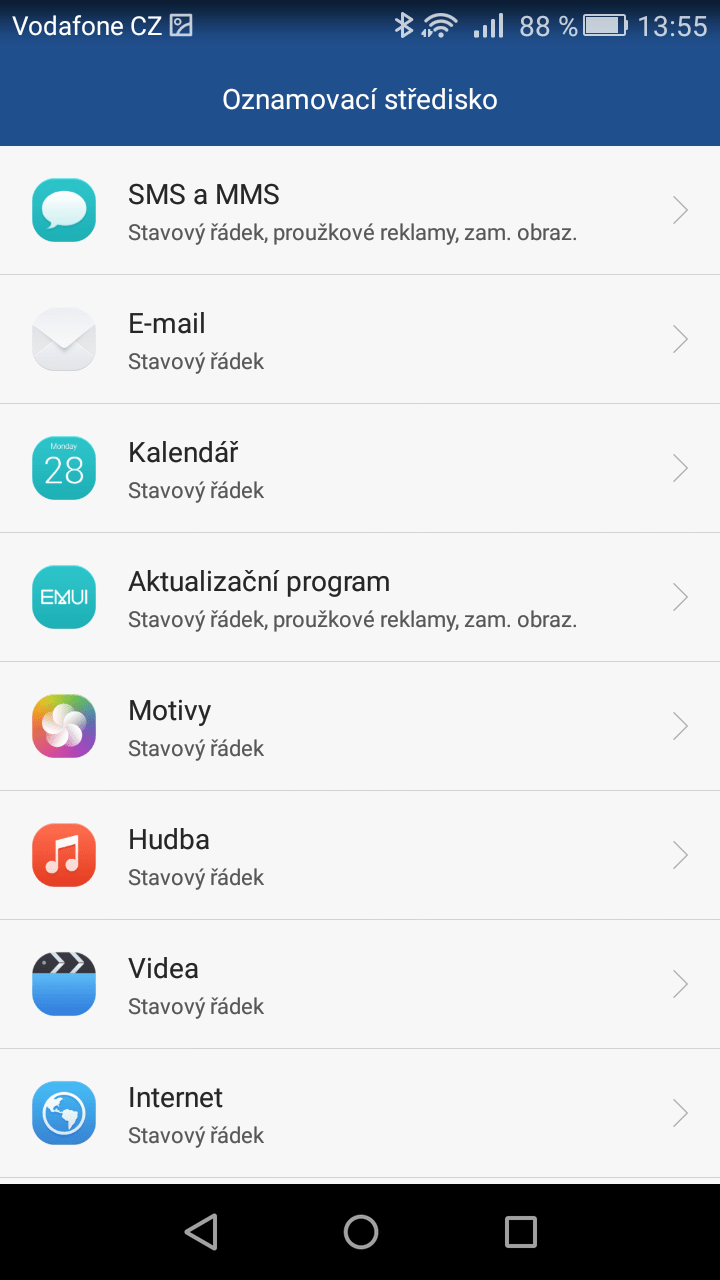Open recent apps overview
Viewport: 720px width, 1280px height.
(520, 1232)
